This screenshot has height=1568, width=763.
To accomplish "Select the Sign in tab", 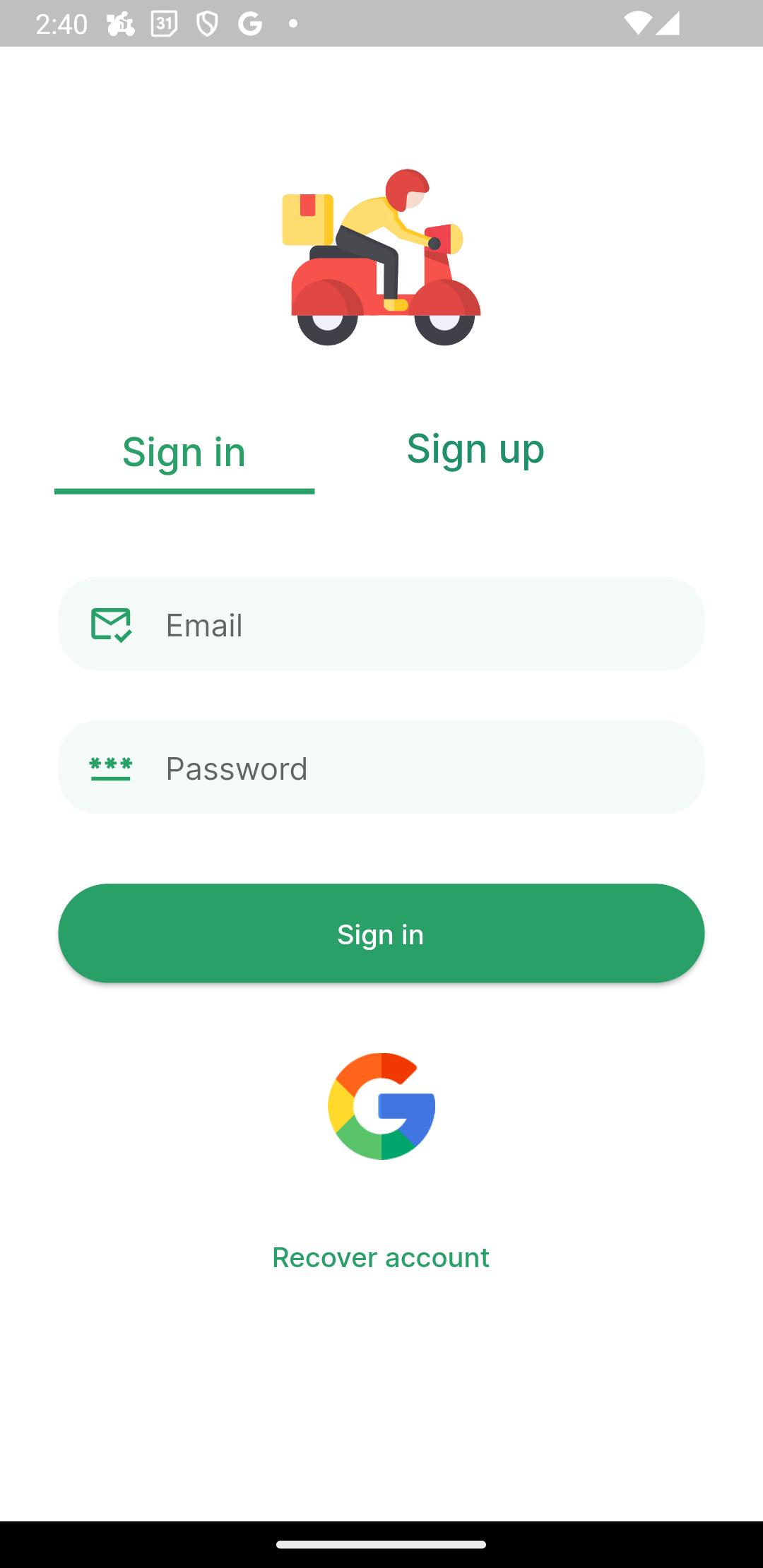I will coord(184,452).
